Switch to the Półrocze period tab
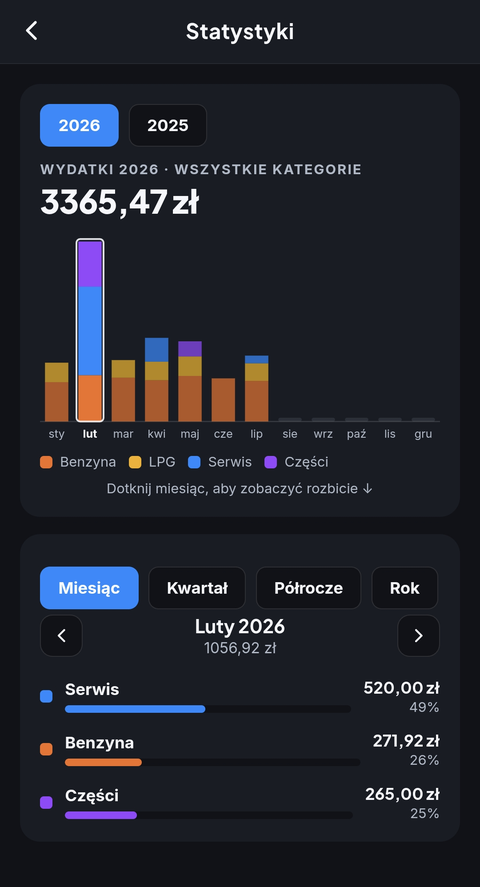This screenshot has width=480, height=887. (x=309, y=588)
